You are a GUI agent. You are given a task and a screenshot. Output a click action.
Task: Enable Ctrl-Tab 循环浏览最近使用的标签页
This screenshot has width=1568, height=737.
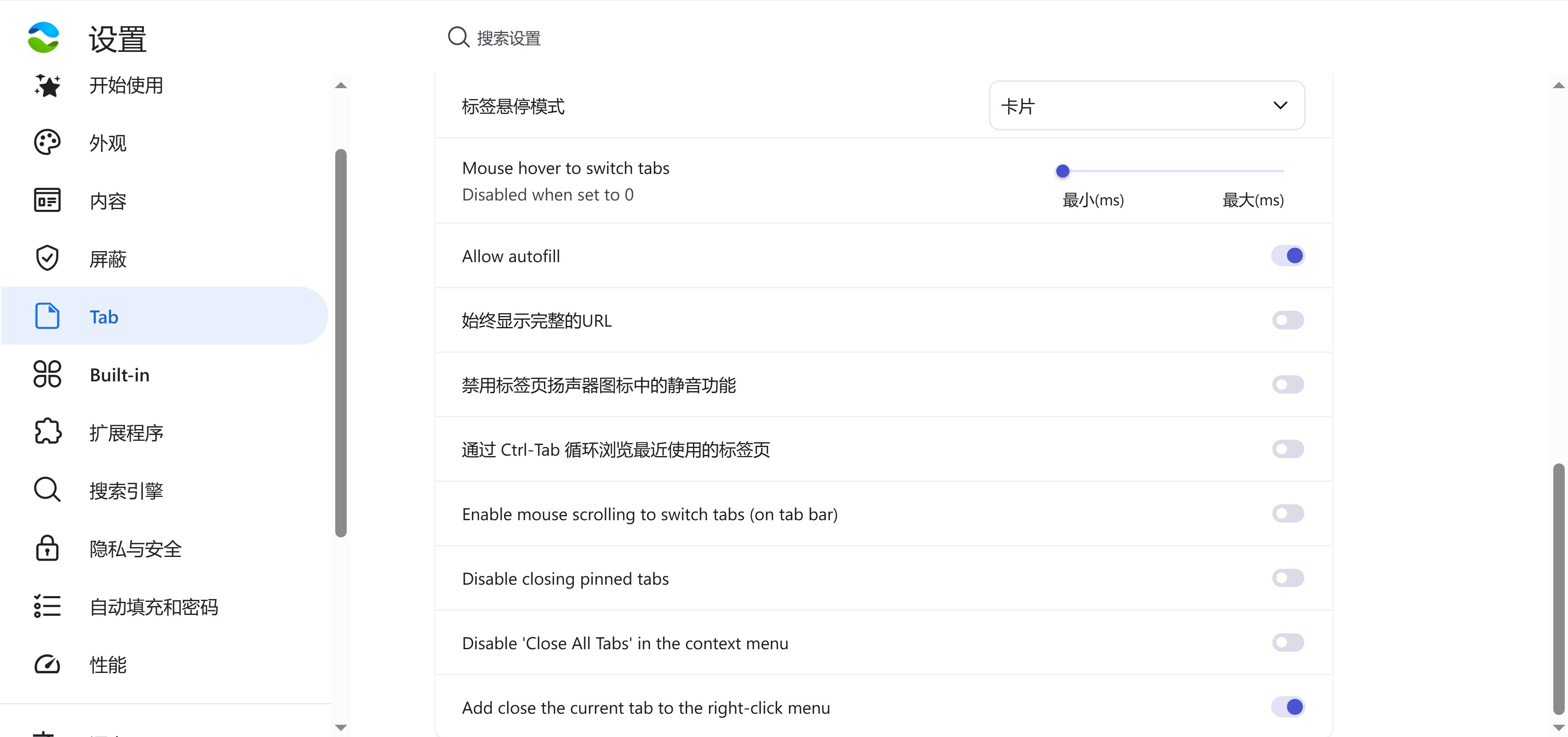[1287, 449]
